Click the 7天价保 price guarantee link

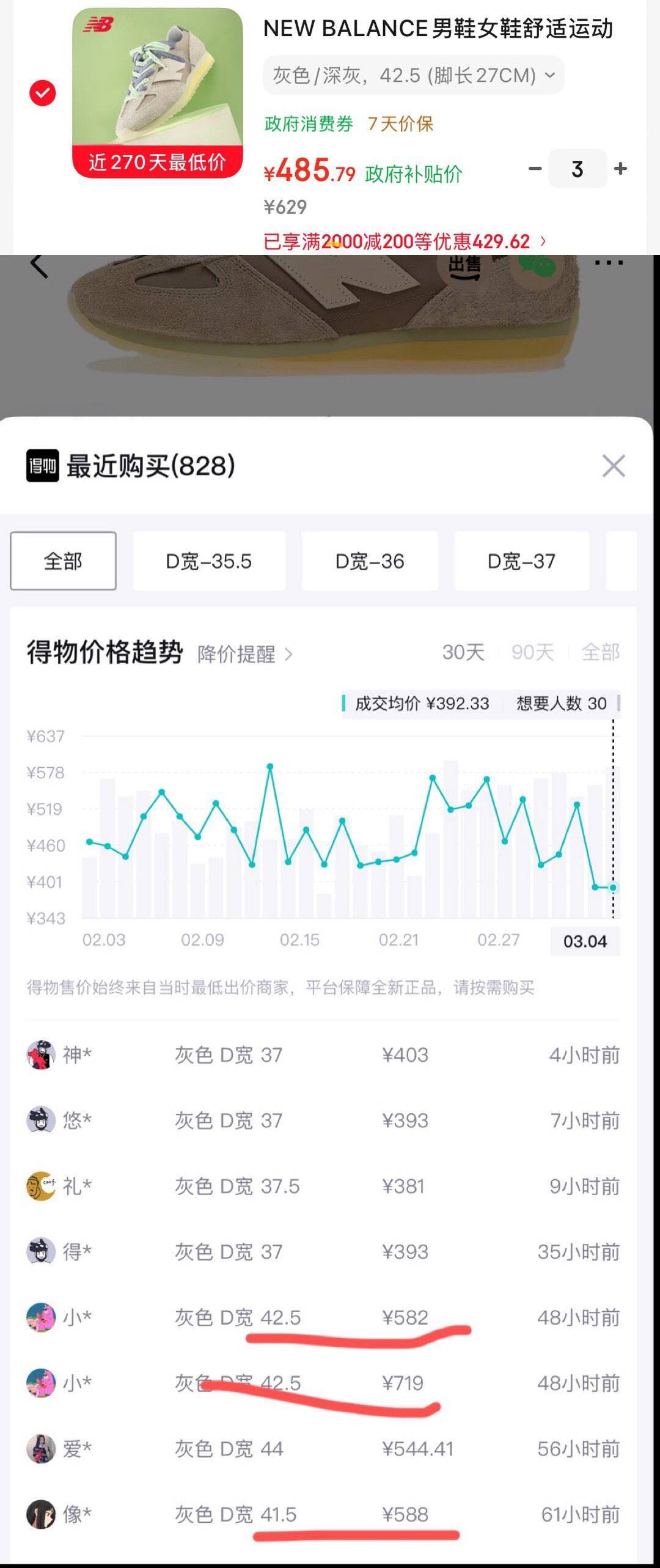click(x=403, y=123)
